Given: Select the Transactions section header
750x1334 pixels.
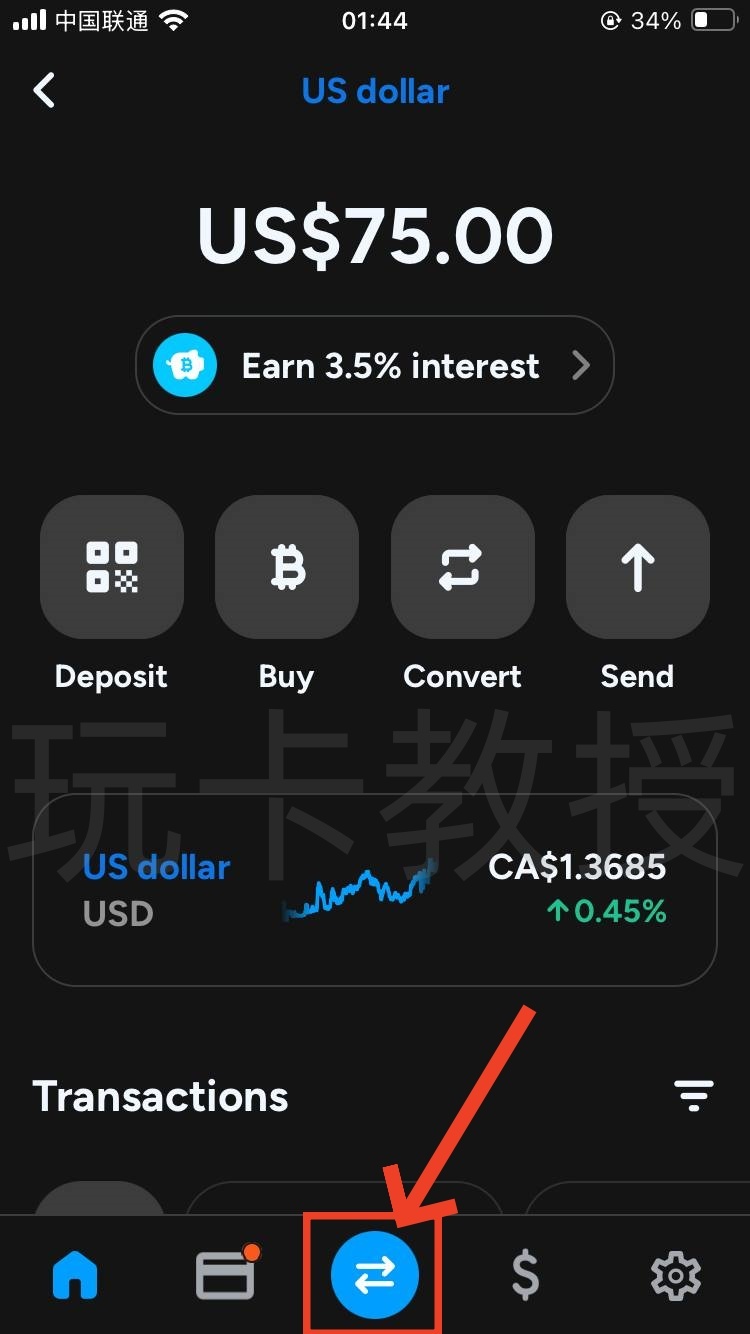Looking at the screenshot, I should pos(160,1097).
